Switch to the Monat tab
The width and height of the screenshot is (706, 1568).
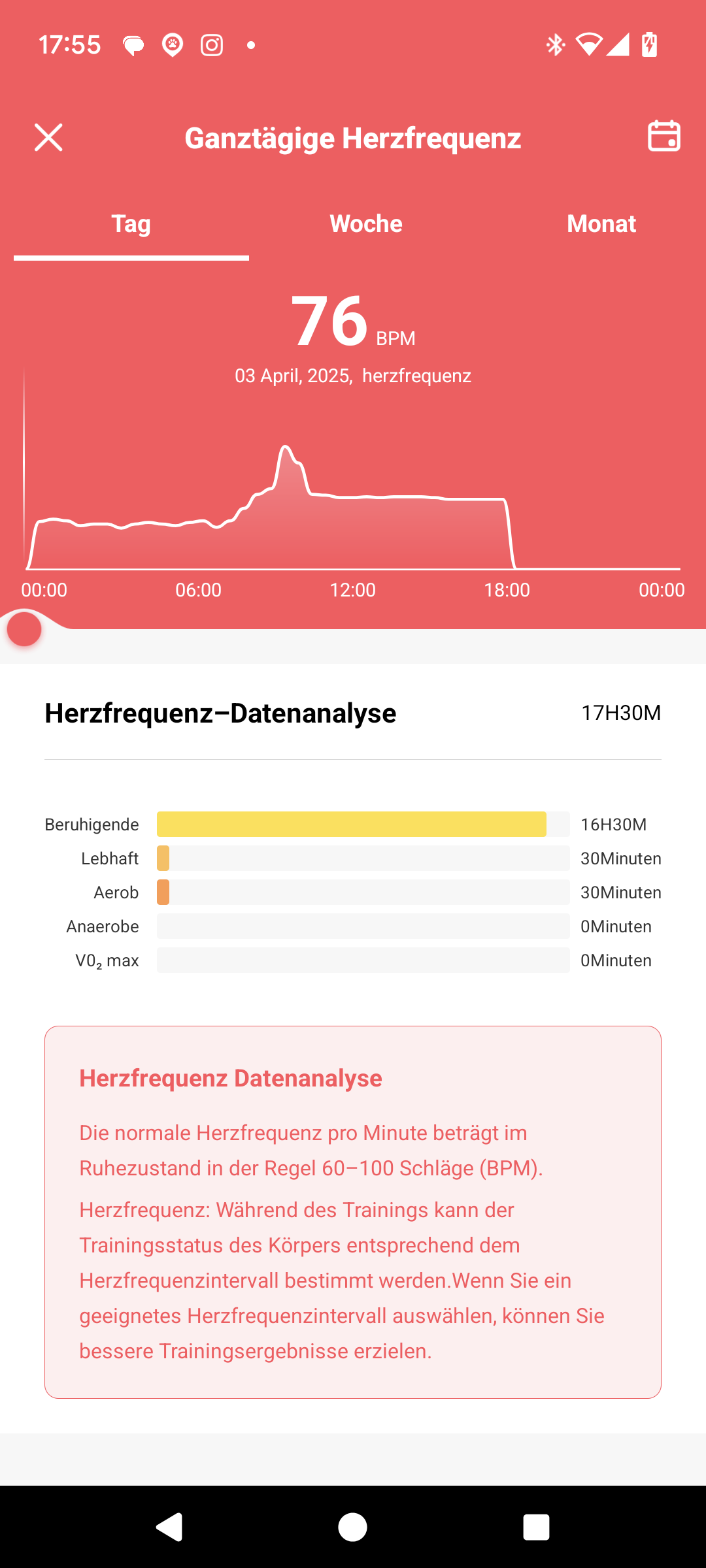point(601,223)
